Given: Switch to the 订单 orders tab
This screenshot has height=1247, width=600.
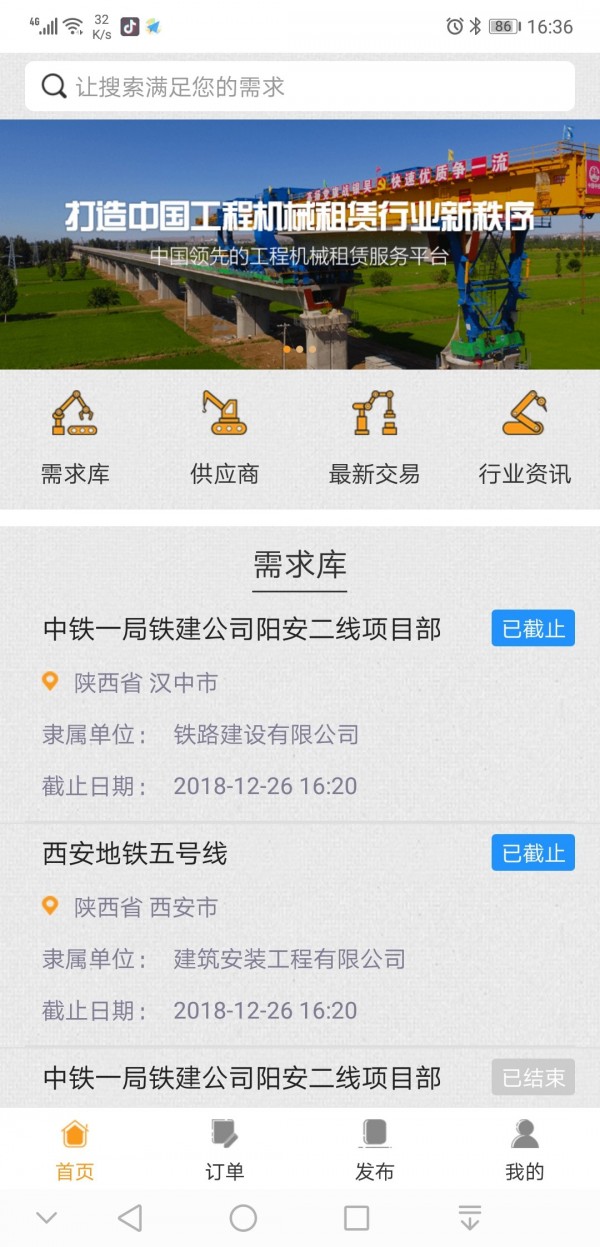Looking at the screenshot, I should [x=224, y=1150].
